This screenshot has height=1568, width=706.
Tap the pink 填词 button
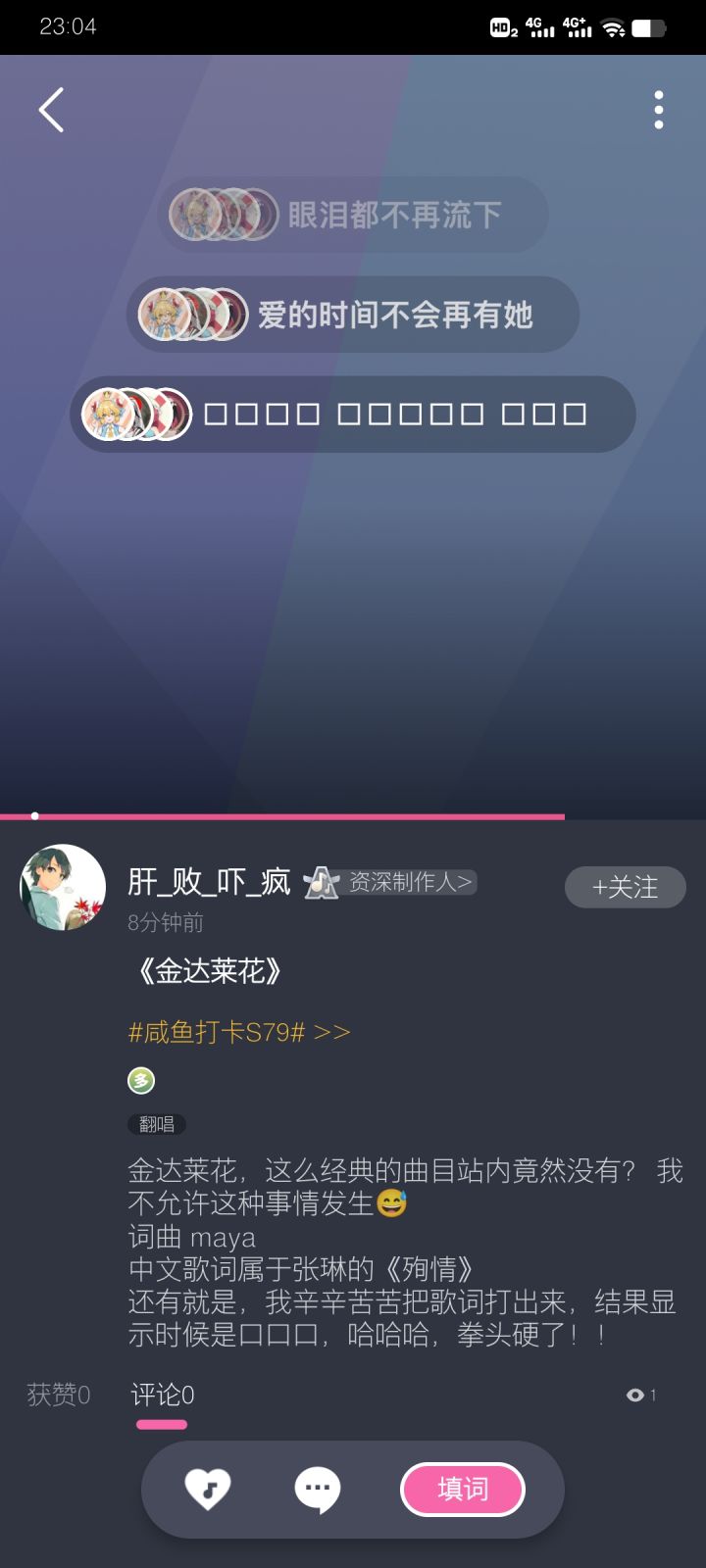coord(463,1489)
